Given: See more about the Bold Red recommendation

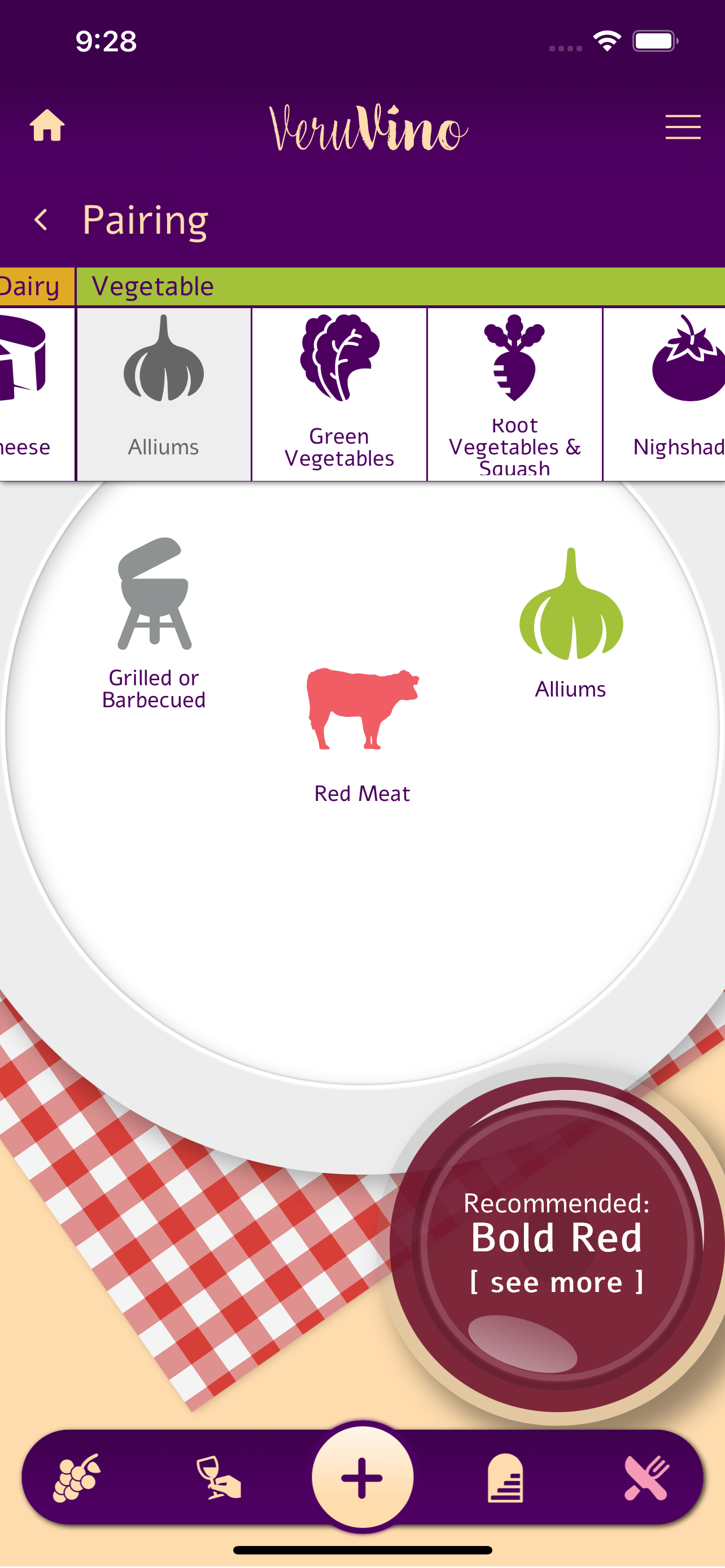Looking at the screenshot, I should 556,1282.
